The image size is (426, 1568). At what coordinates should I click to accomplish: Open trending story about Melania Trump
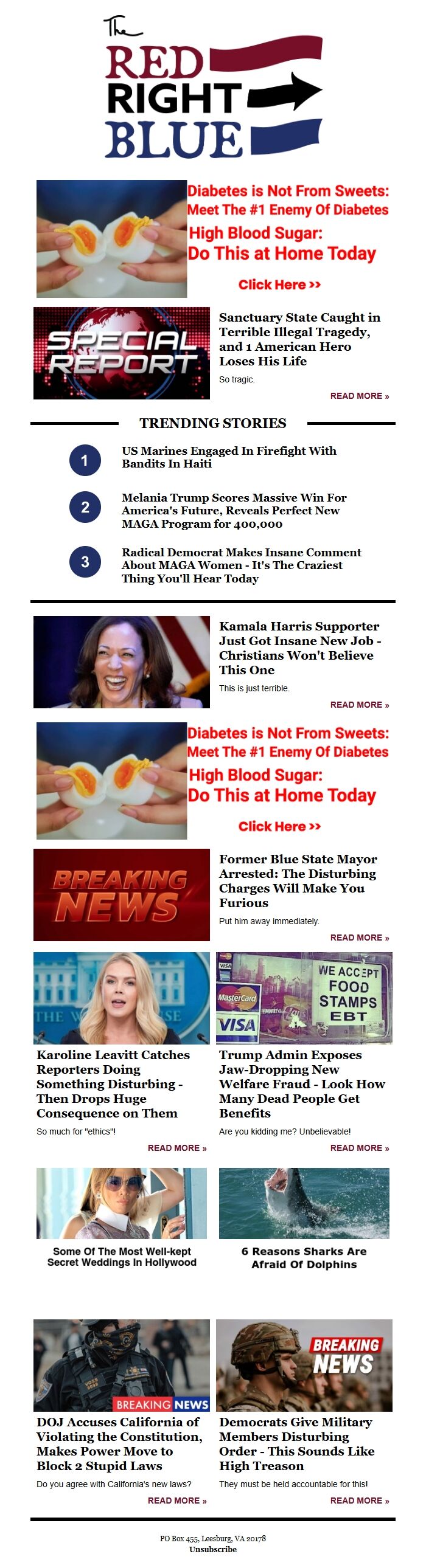point(234,510)
